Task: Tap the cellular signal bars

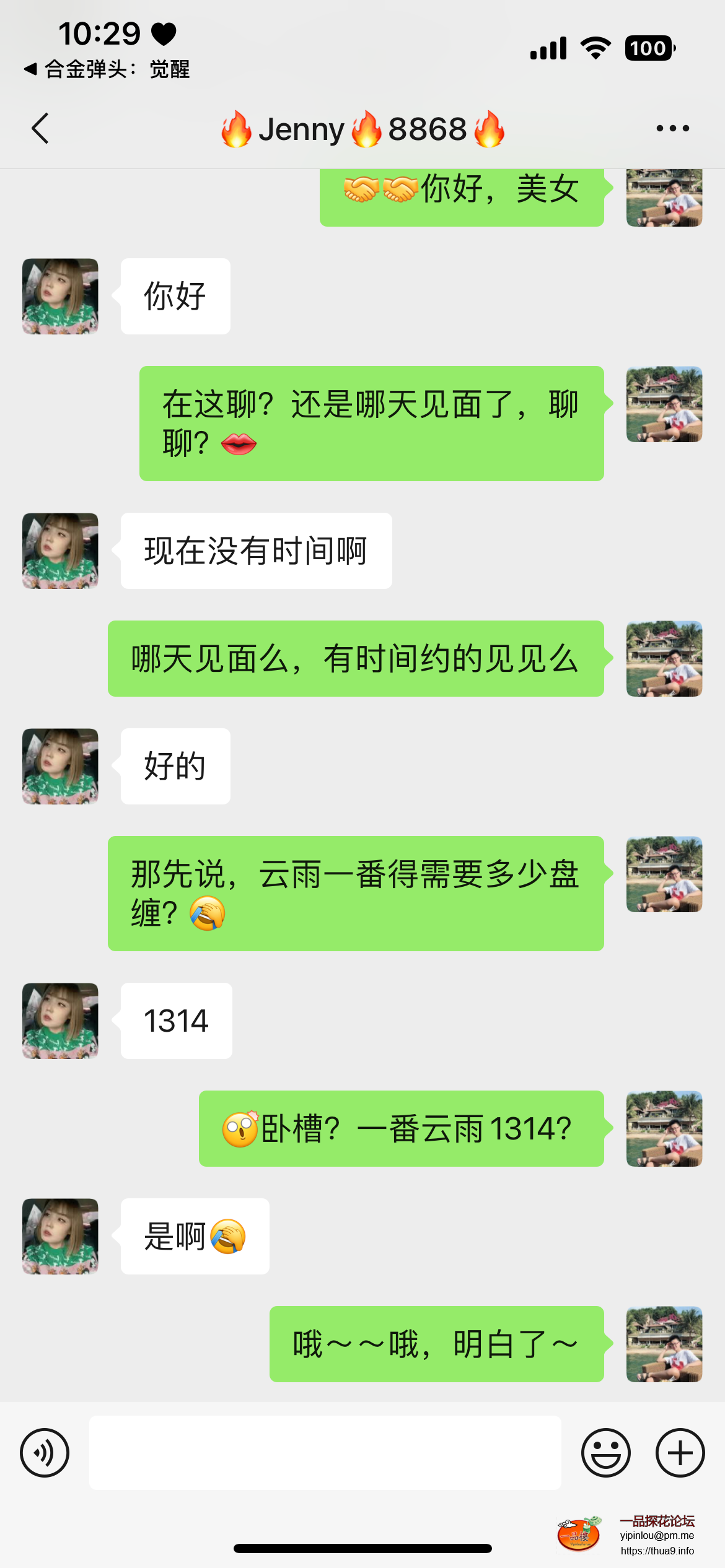Action: [548, 47]
